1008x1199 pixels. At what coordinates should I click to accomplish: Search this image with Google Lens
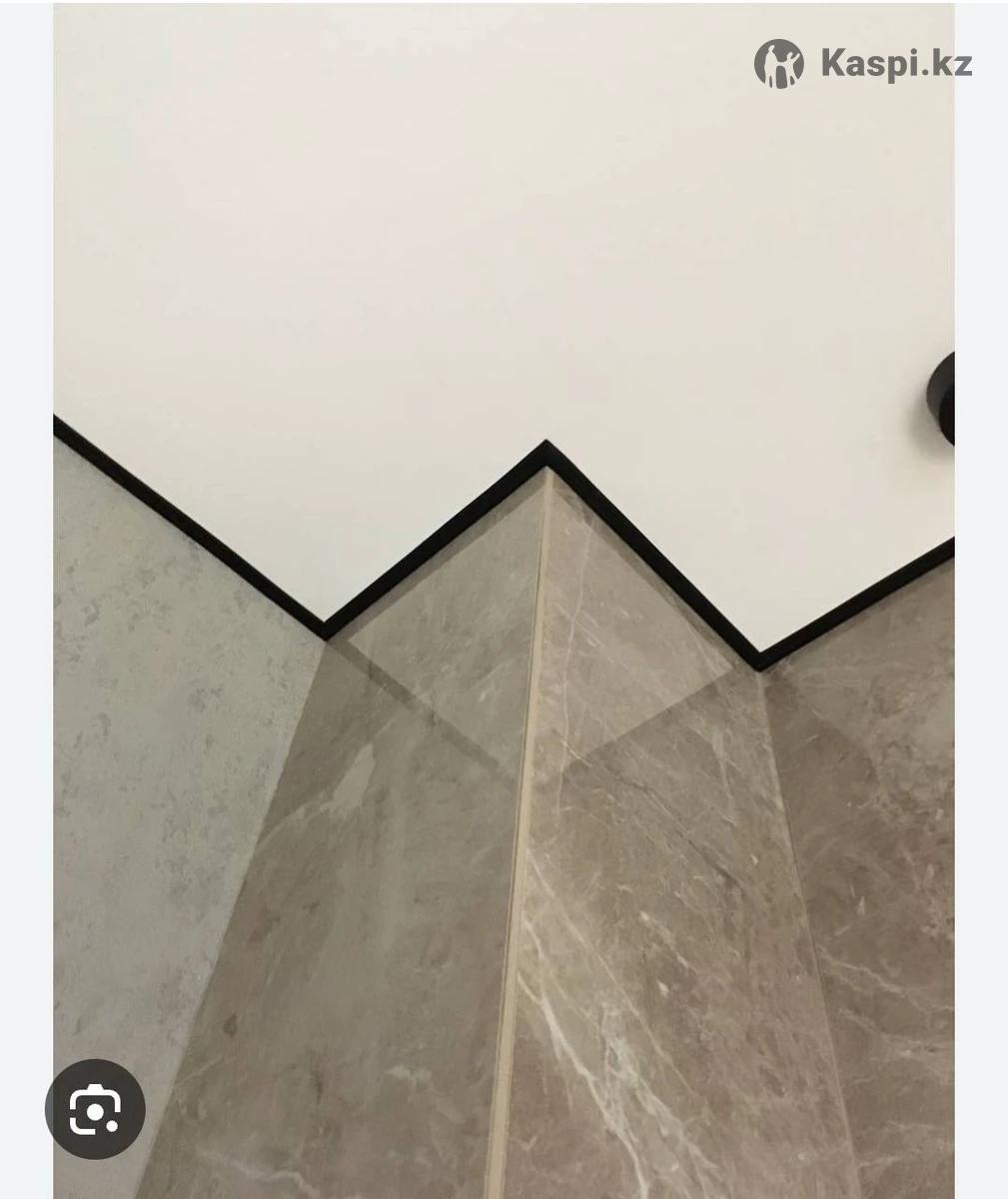[95, 1109]
